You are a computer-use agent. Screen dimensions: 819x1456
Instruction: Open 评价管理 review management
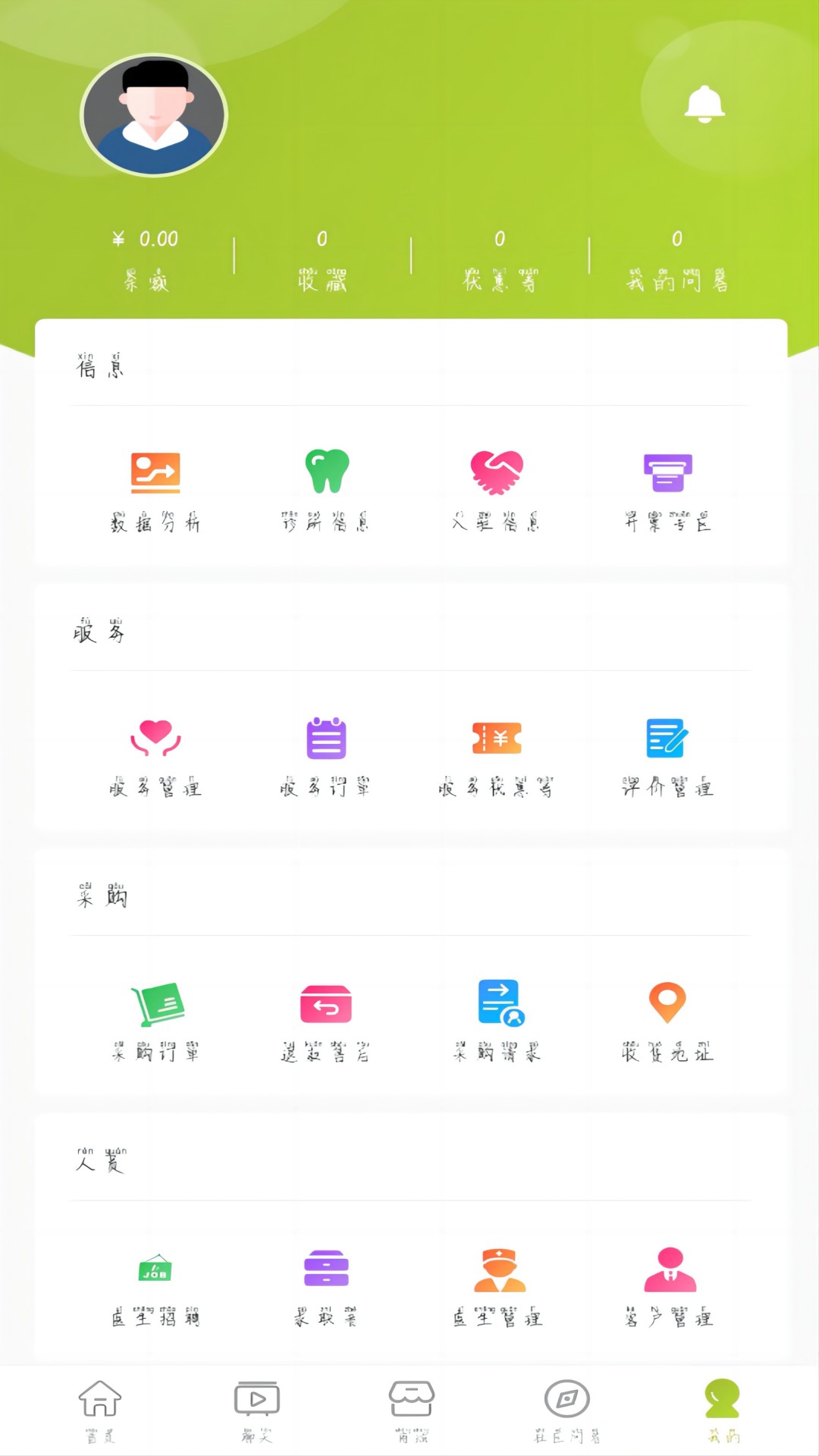coord(667,755)
